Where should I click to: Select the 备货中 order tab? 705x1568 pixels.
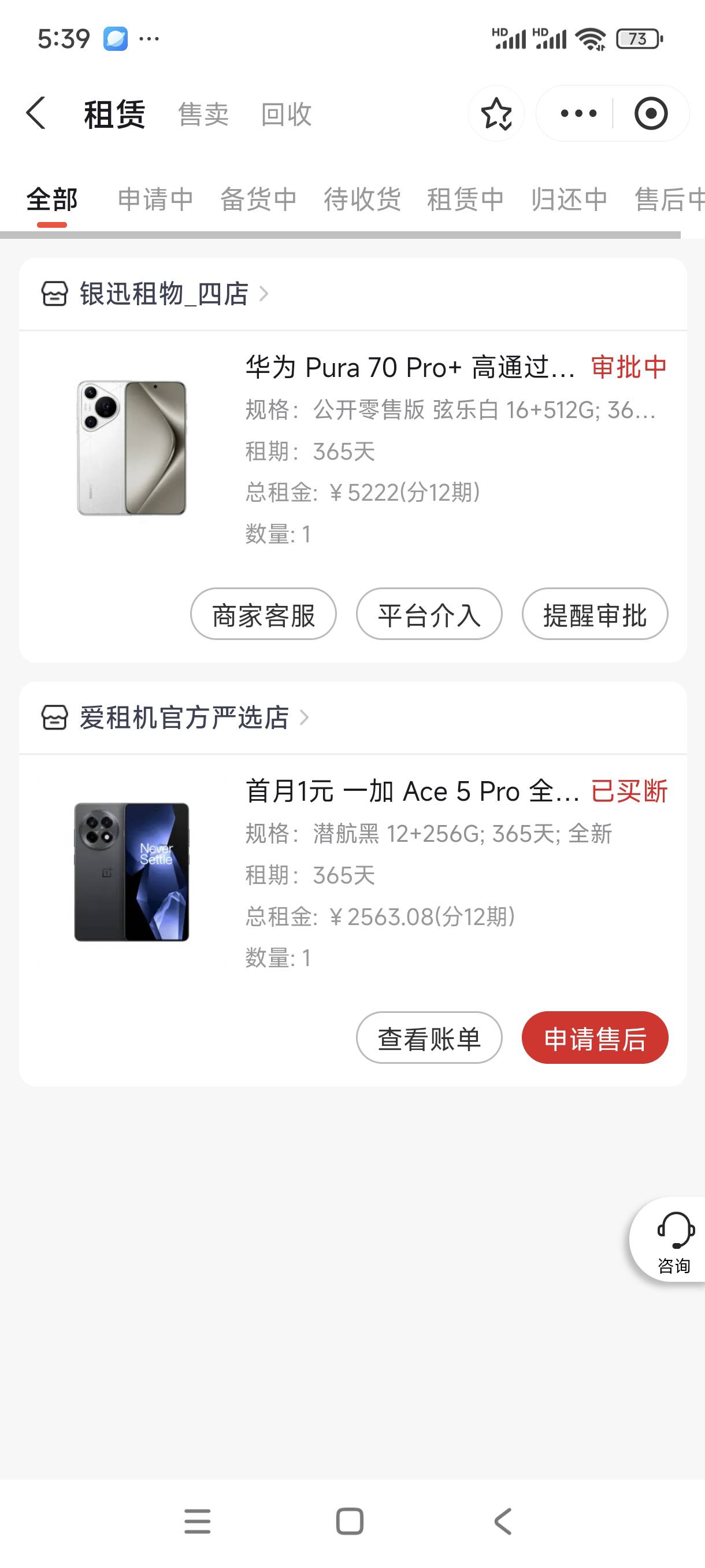click(x=258, y=199)
